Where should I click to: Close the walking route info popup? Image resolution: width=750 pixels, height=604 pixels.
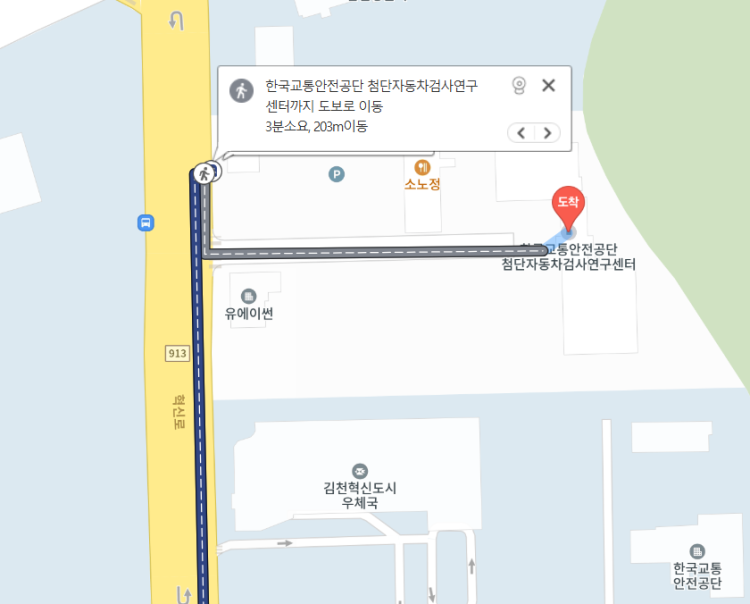tap(548, 85)
